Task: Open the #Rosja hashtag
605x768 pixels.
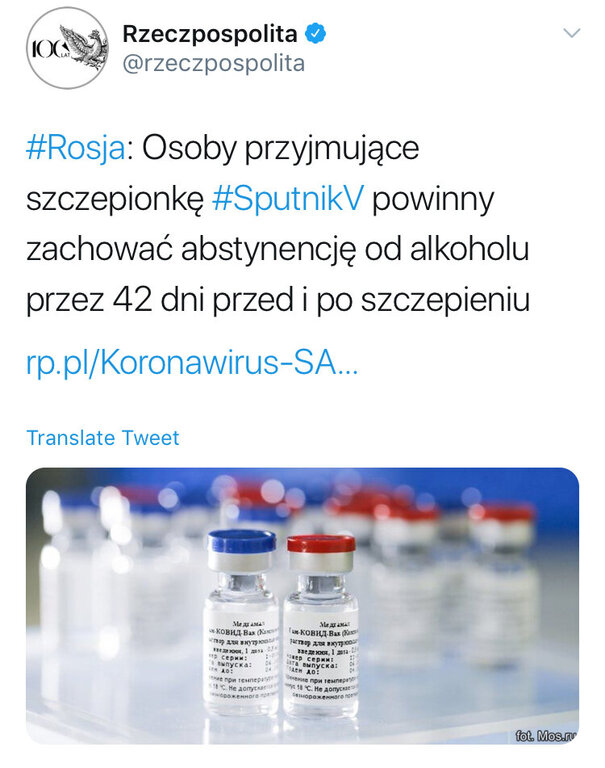Action: [x=75, y=148]
